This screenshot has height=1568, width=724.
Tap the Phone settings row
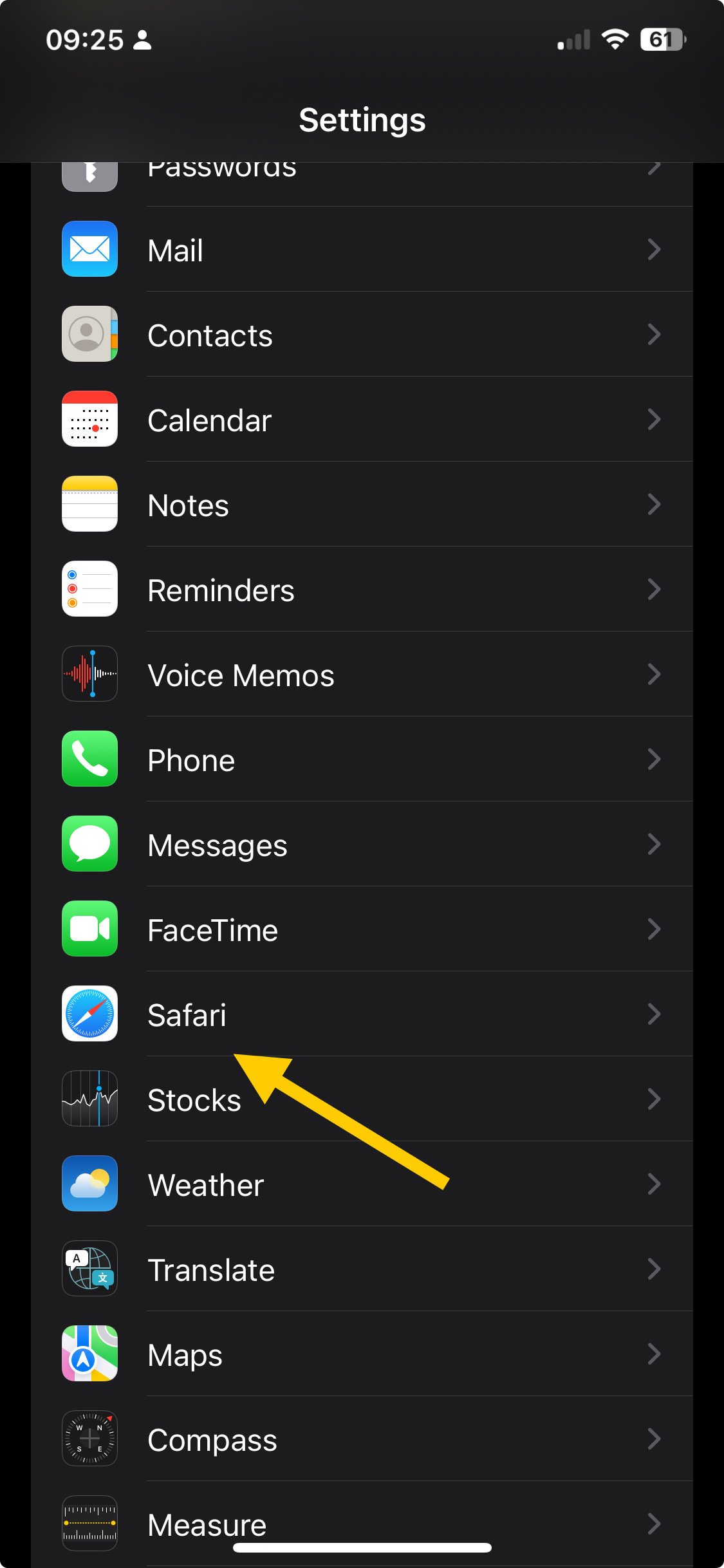362,759
